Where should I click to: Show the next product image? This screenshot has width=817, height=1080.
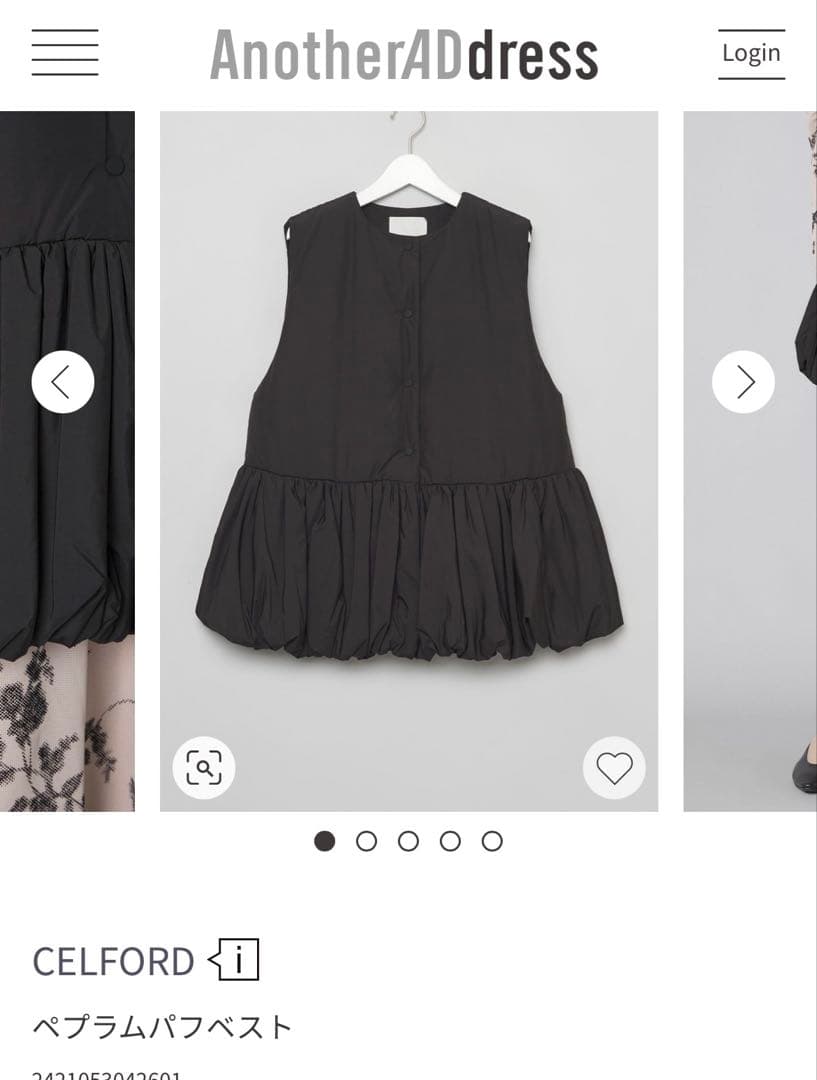743,382
